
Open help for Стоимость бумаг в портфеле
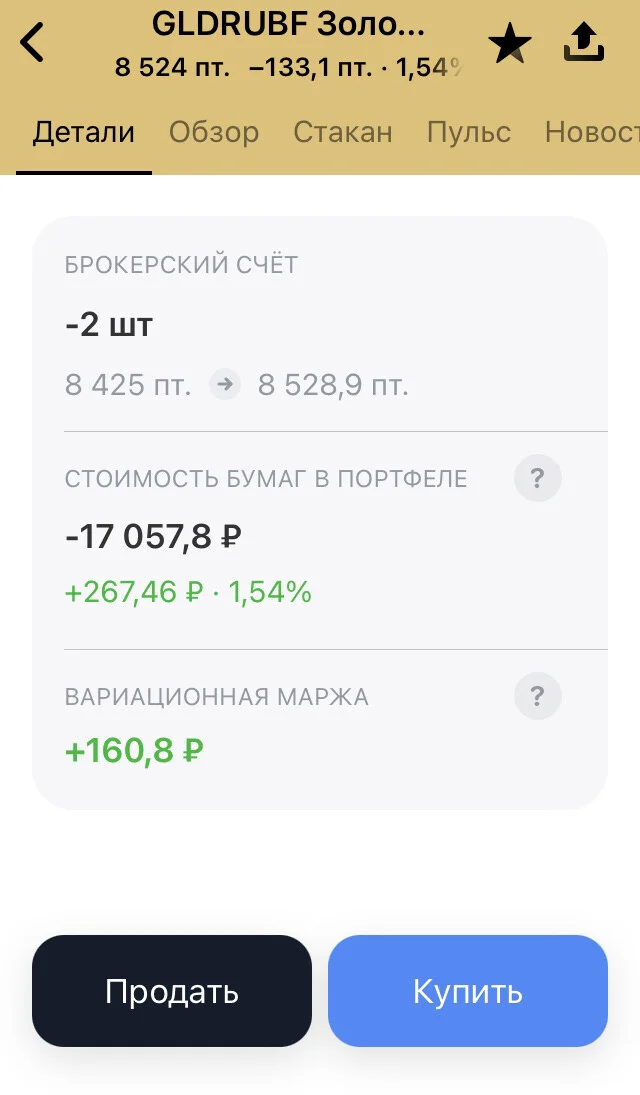pyautogui.click(x=537, y=478)
